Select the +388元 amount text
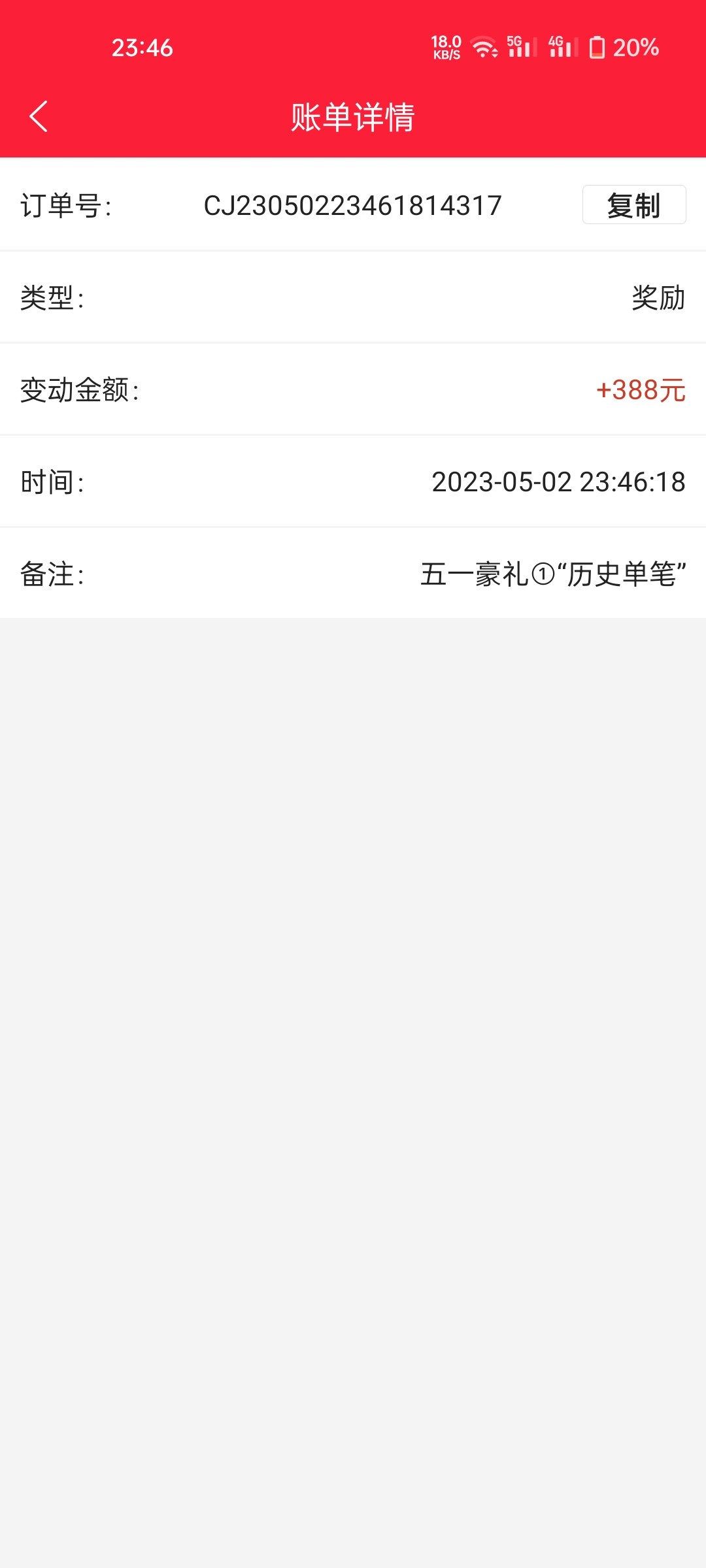Viewport: 706px width, 1568px height. click(x=641, y=391)
